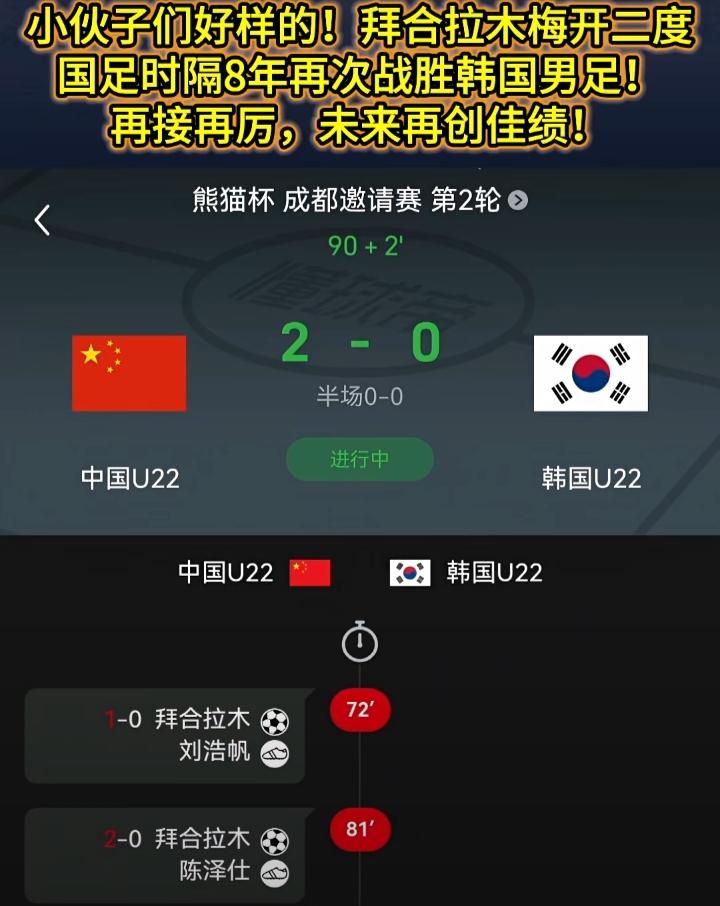Click the small Korea flag in the team bar
The image size is (720, 906).
410,572
